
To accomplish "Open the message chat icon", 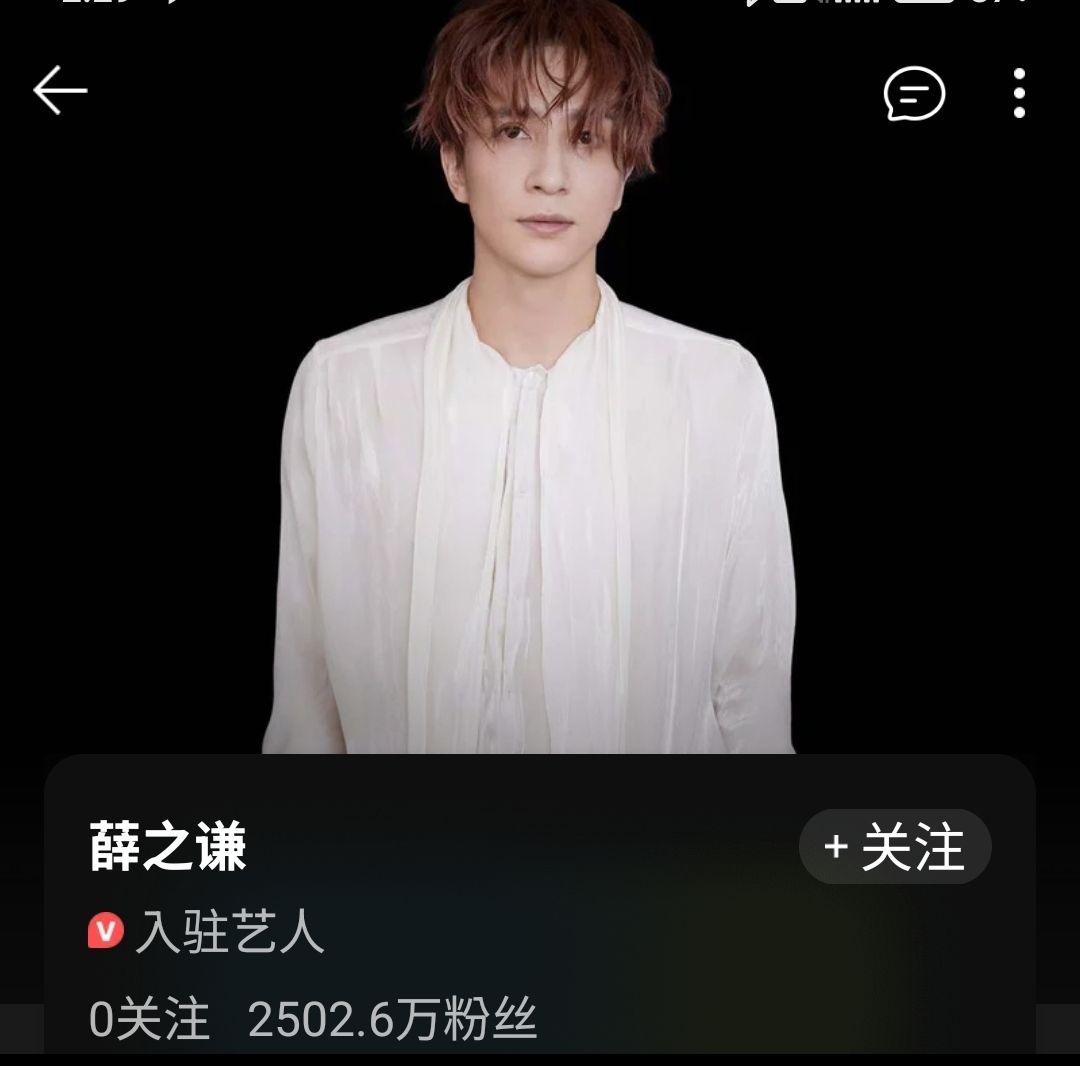I will (914, 94).
